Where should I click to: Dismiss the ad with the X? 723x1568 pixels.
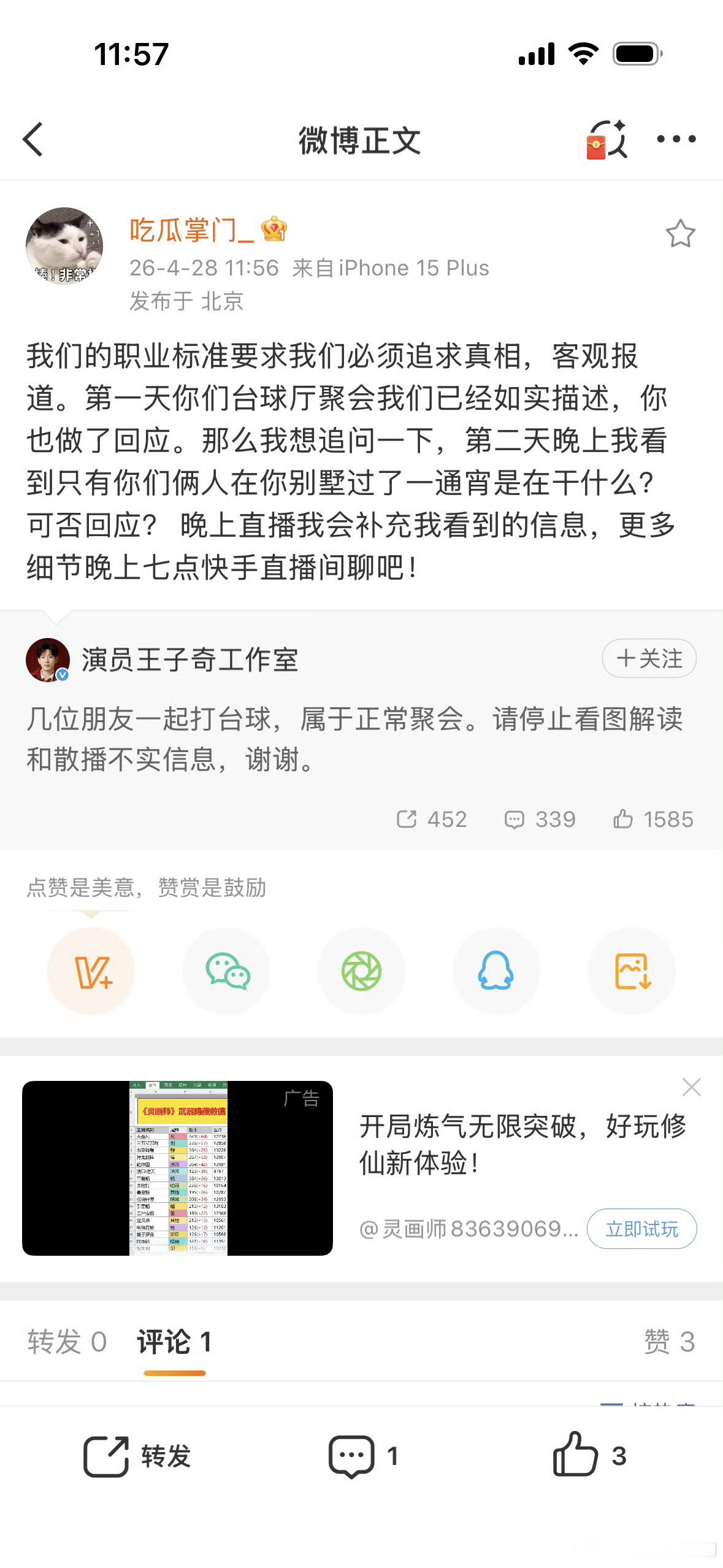click(x=691, y=1086)
